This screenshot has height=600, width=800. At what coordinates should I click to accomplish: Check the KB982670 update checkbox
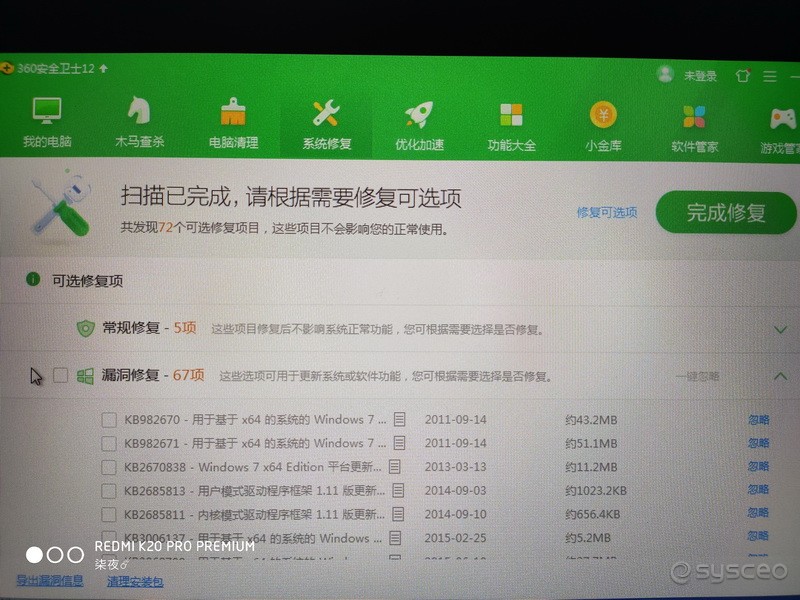[x=109, y=420]
